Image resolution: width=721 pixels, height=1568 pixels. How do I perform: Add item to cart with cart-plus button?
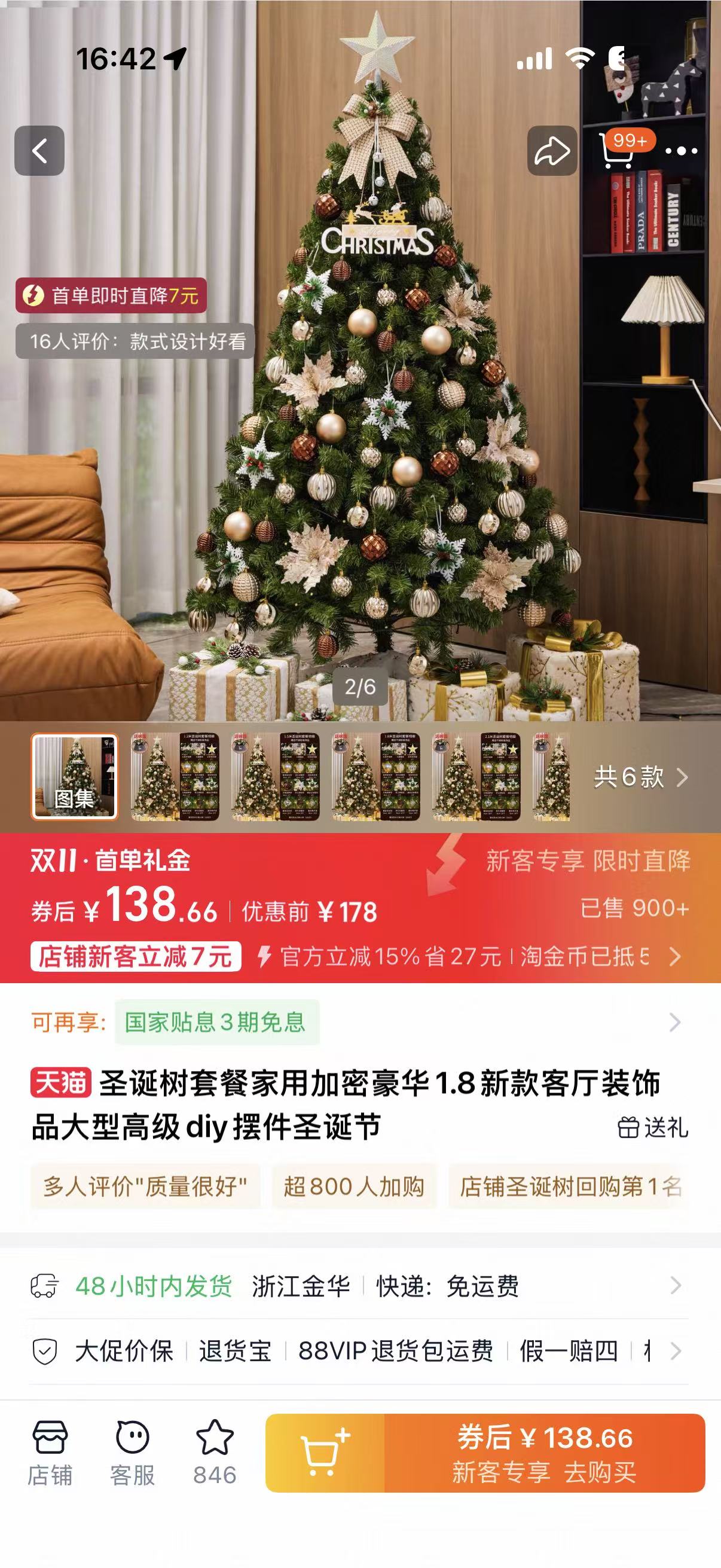coord(325,1453)
